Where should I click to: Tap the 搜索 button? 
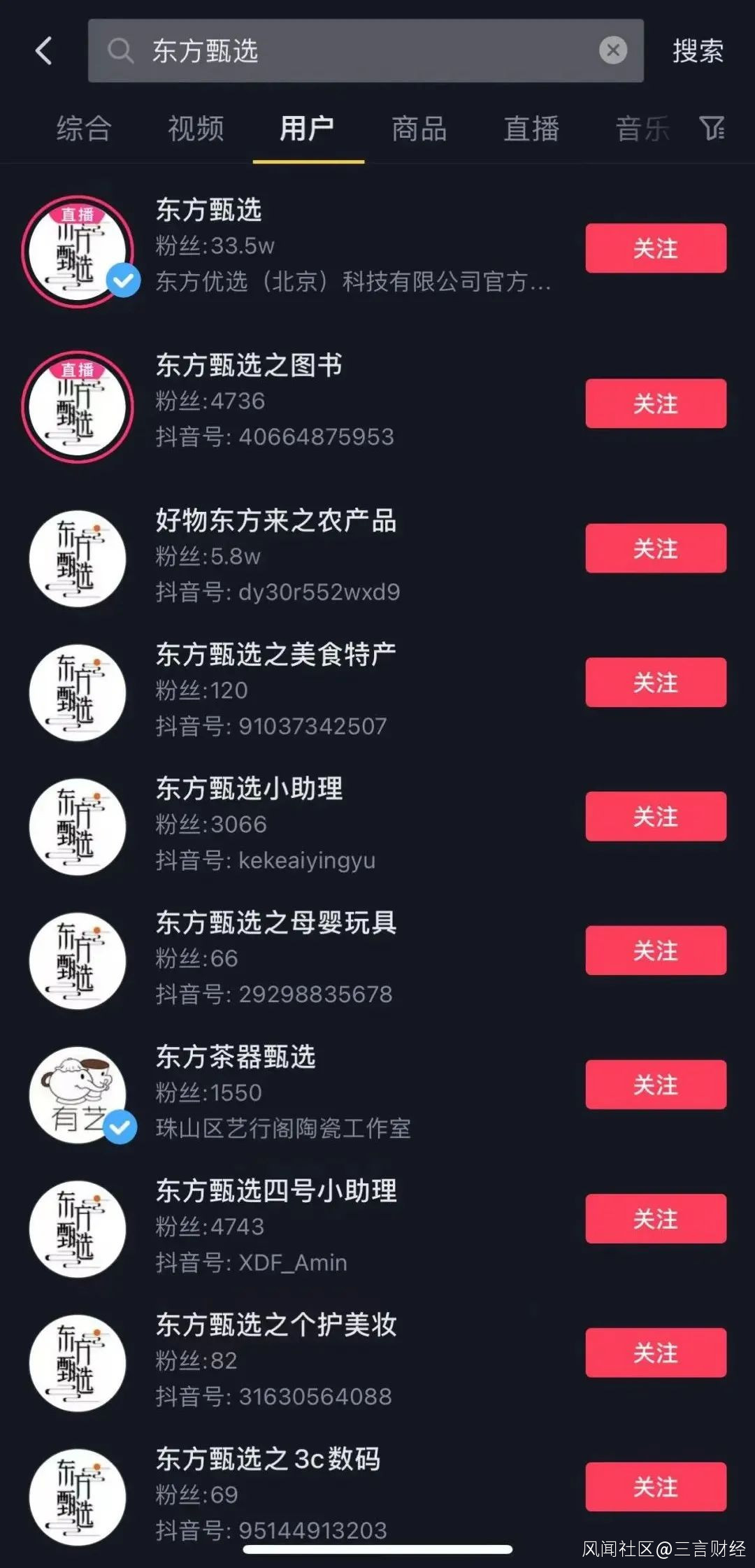click(x=698, y=50)
